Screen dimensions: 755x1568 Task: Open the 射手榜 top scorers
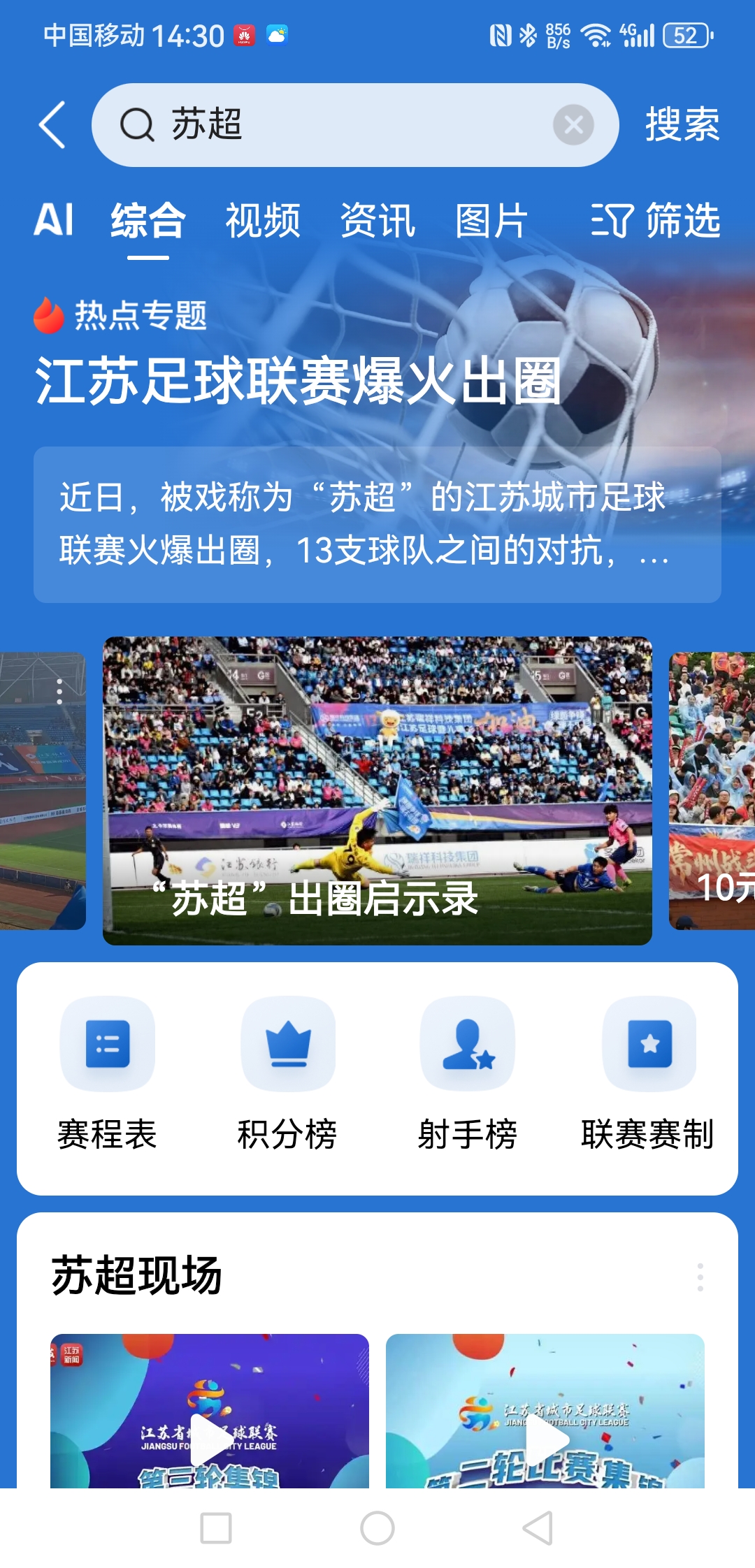point(467,1073)
